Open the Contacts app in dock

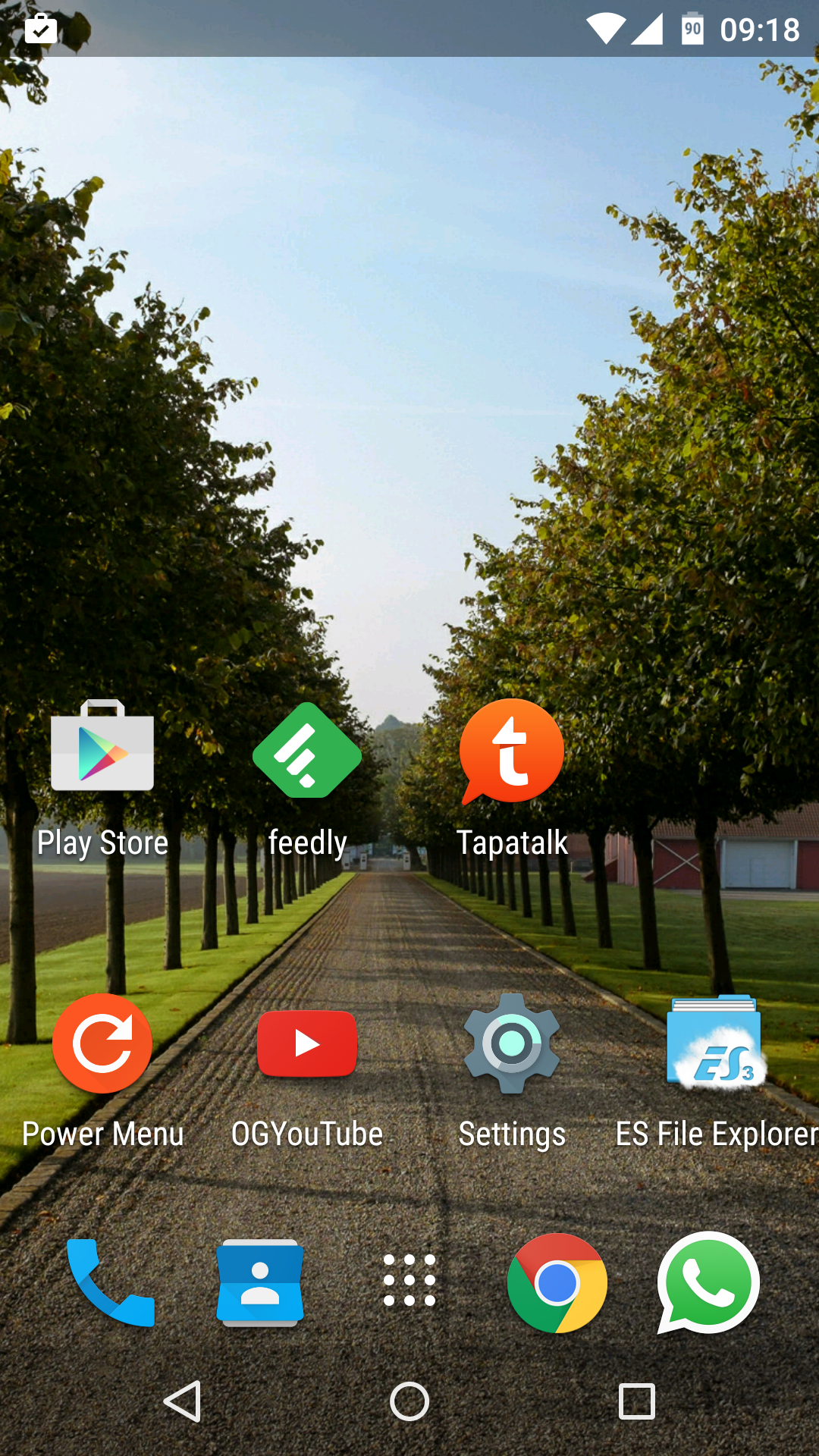tap(260, 1282)
